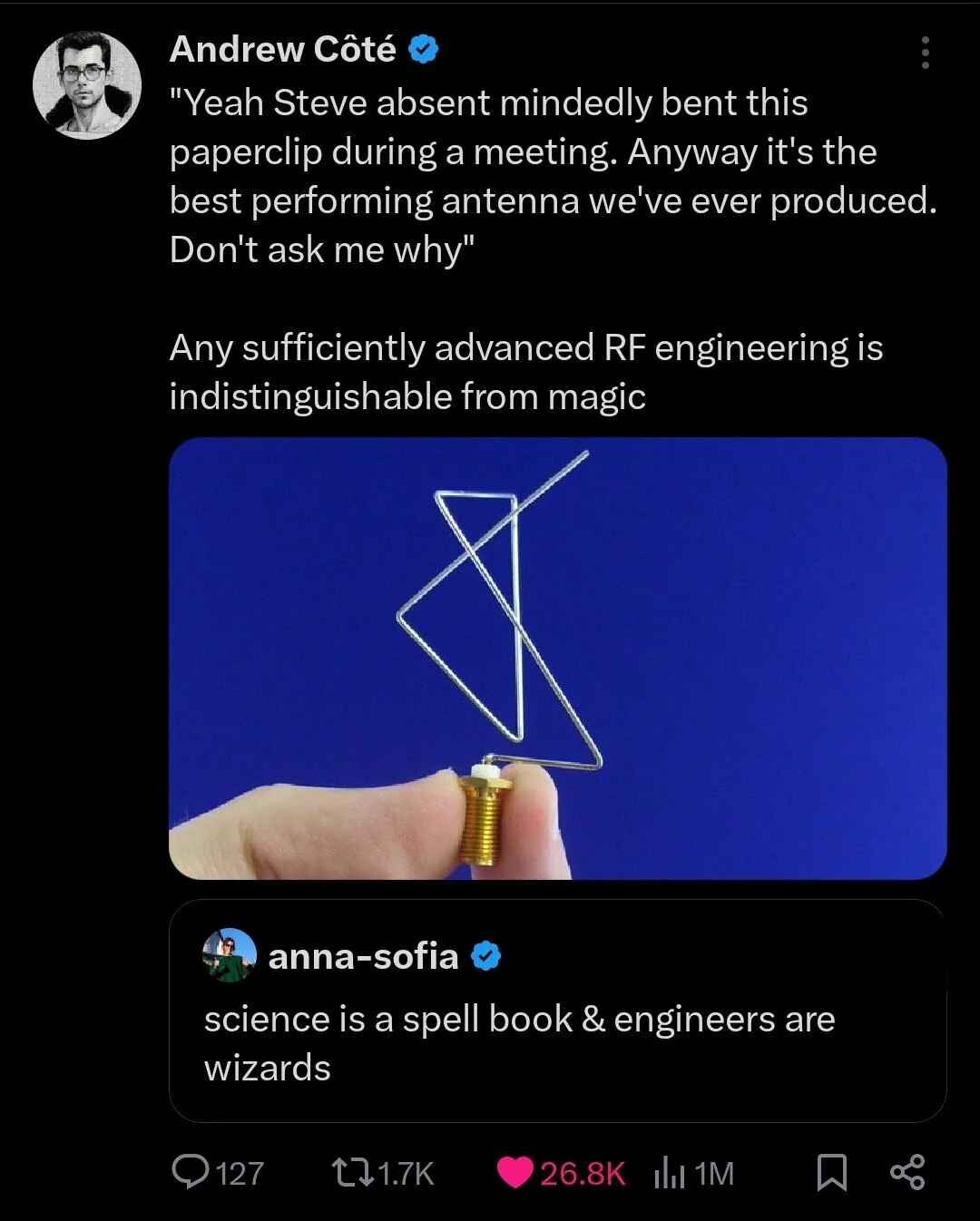Unlike the tweet via the heart

(514, 1174)
